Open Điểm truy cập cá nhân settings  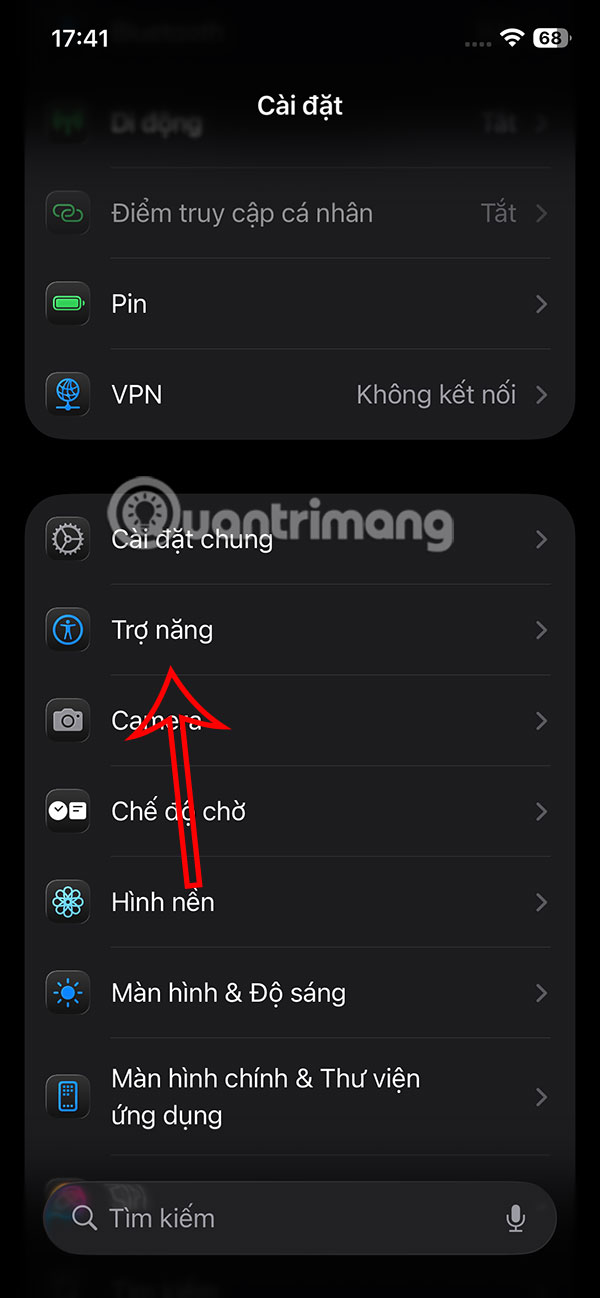[300, 213]
